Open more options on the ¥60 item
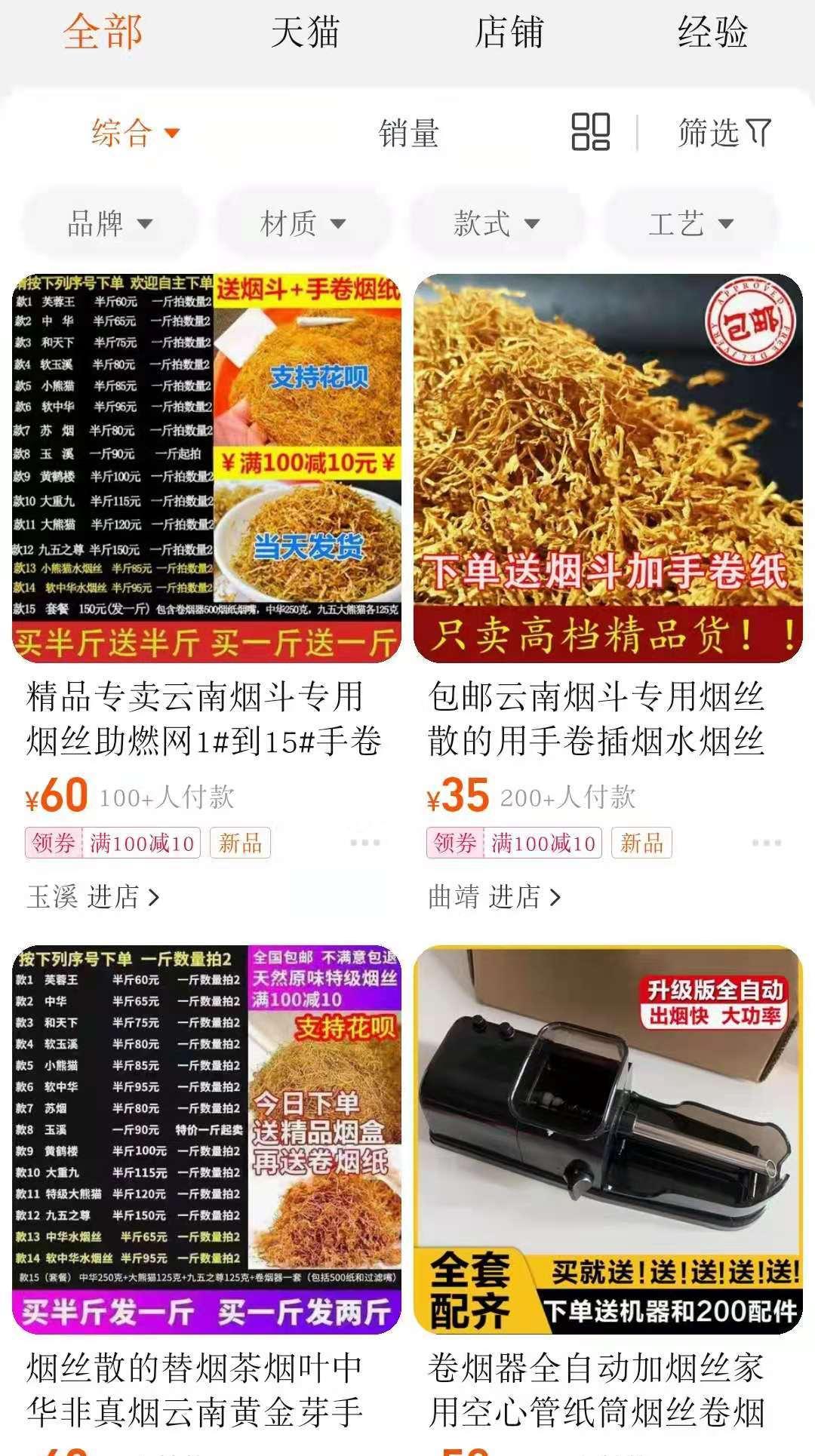The height and width of the screenshot is (1456, 815). coord(365,843)
